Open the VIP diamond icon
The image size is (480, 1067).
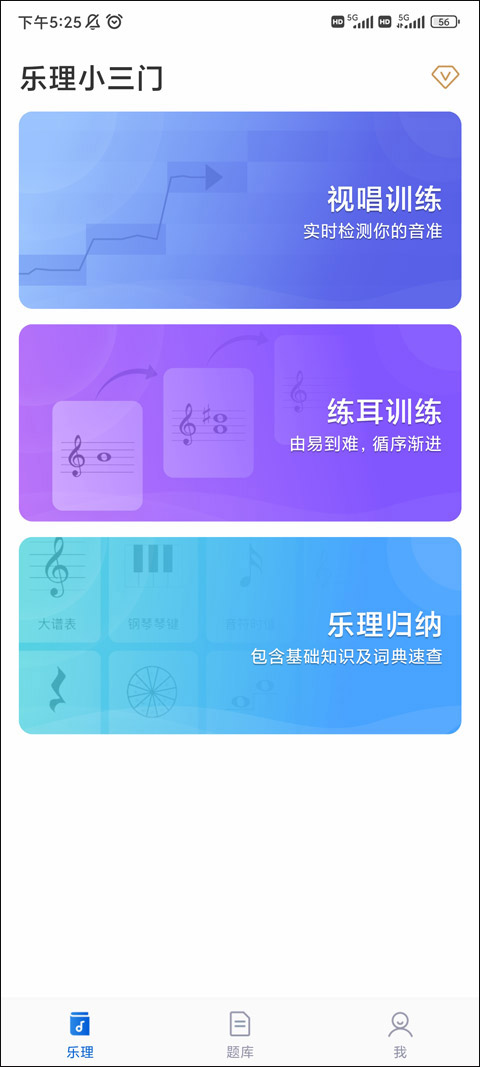coord(445,77)
